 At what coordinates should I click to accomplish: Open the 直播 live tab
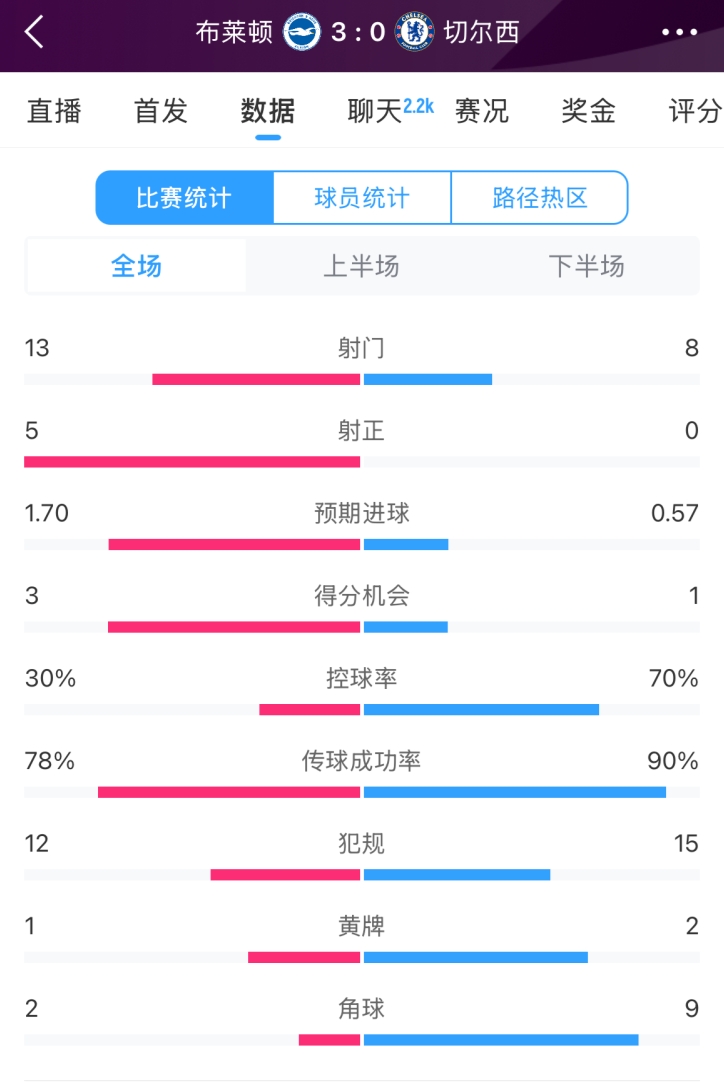53,112
